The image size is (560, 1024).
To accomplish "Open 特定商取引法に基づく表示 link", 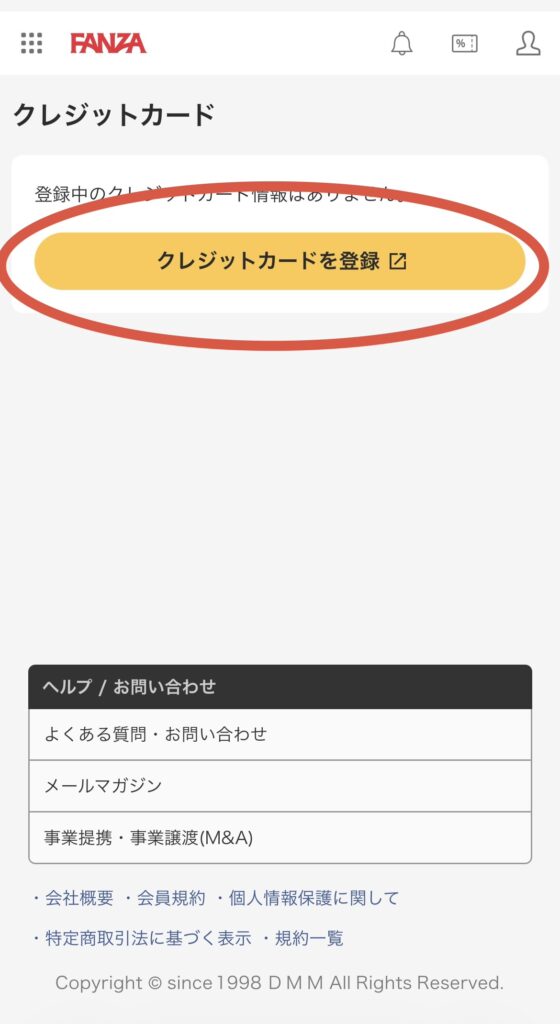I will click(x=148, y=938).
